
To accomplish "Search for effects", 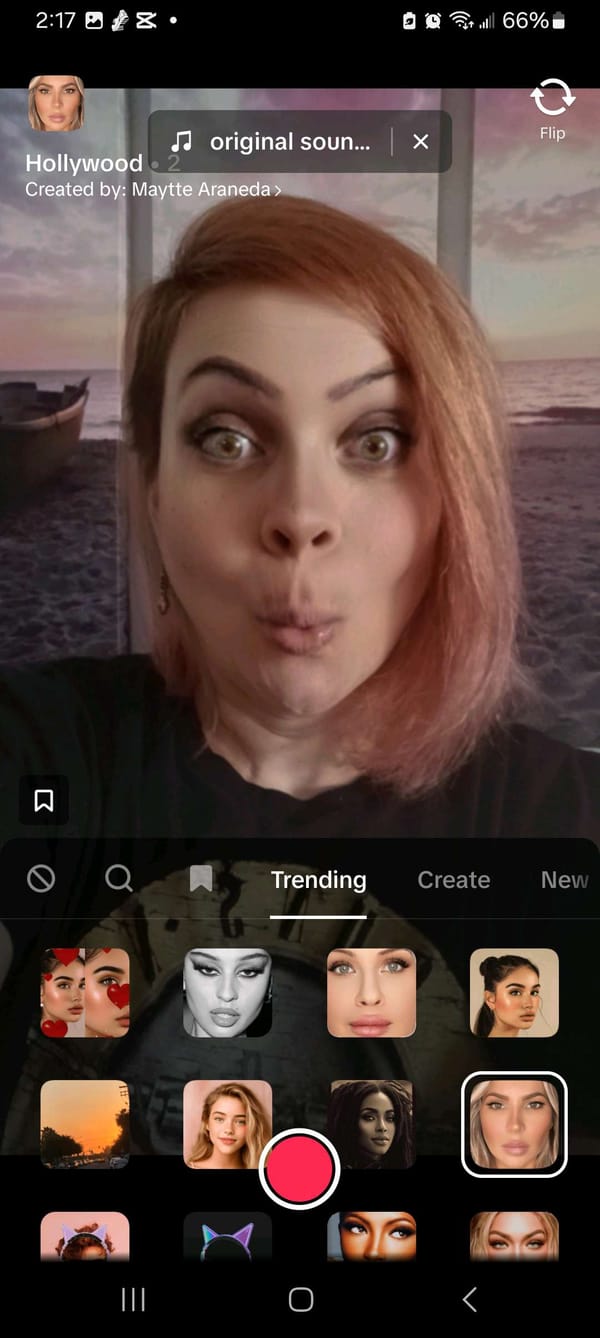I will point(119,879).
